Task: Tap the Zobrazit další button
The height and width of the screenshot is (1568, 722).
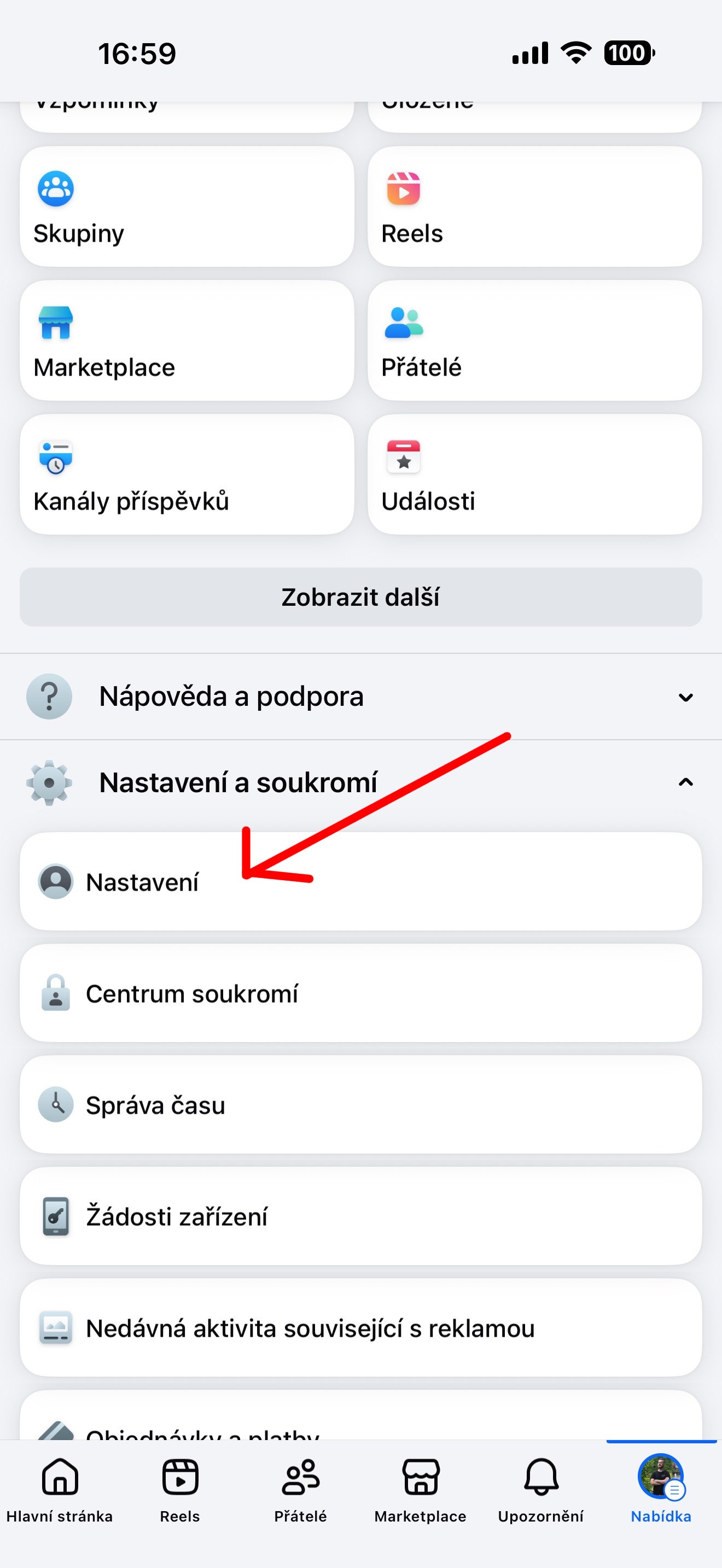Action: click(x=360, y=597)
